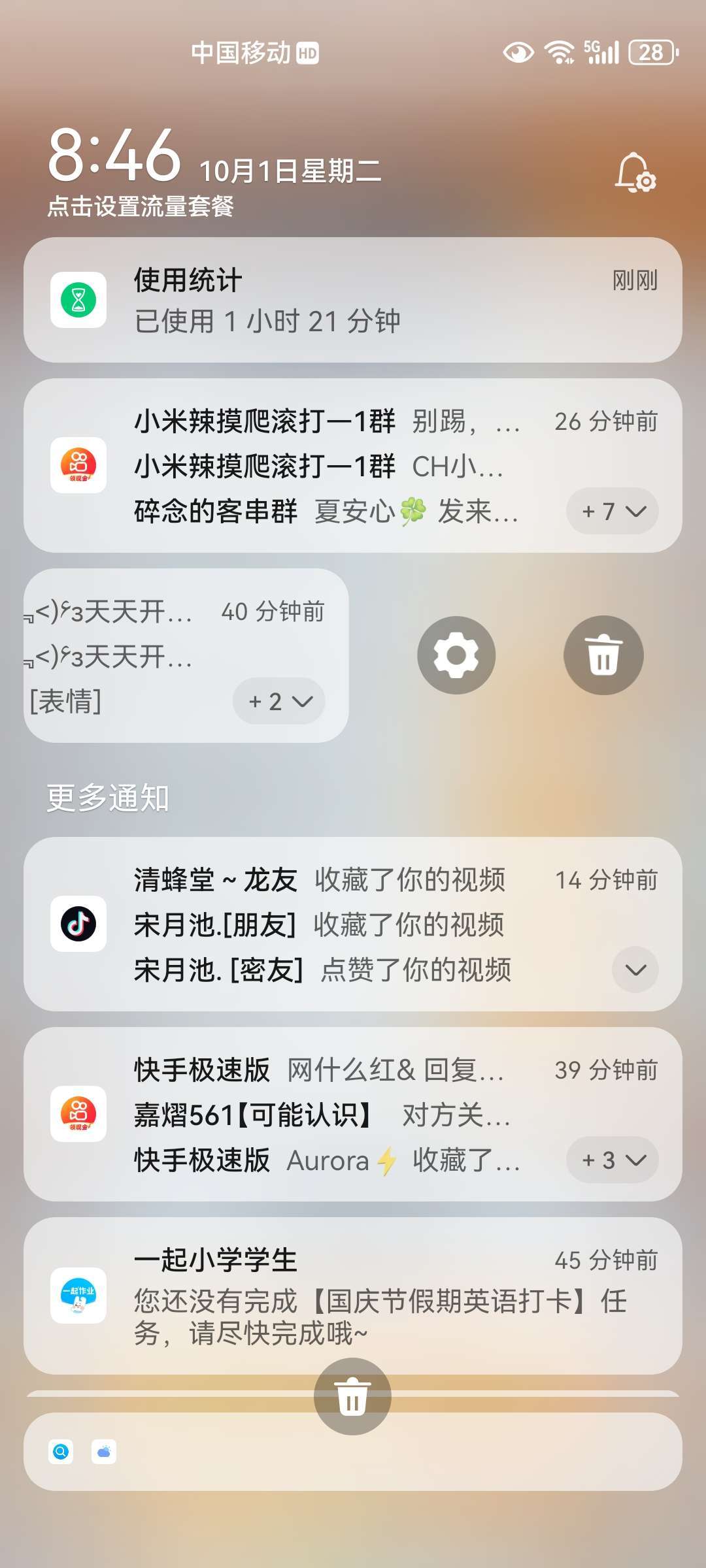Open the 使用统计 notification
Viewport: 706px width, 1568px height.
[x=353, y=300]
